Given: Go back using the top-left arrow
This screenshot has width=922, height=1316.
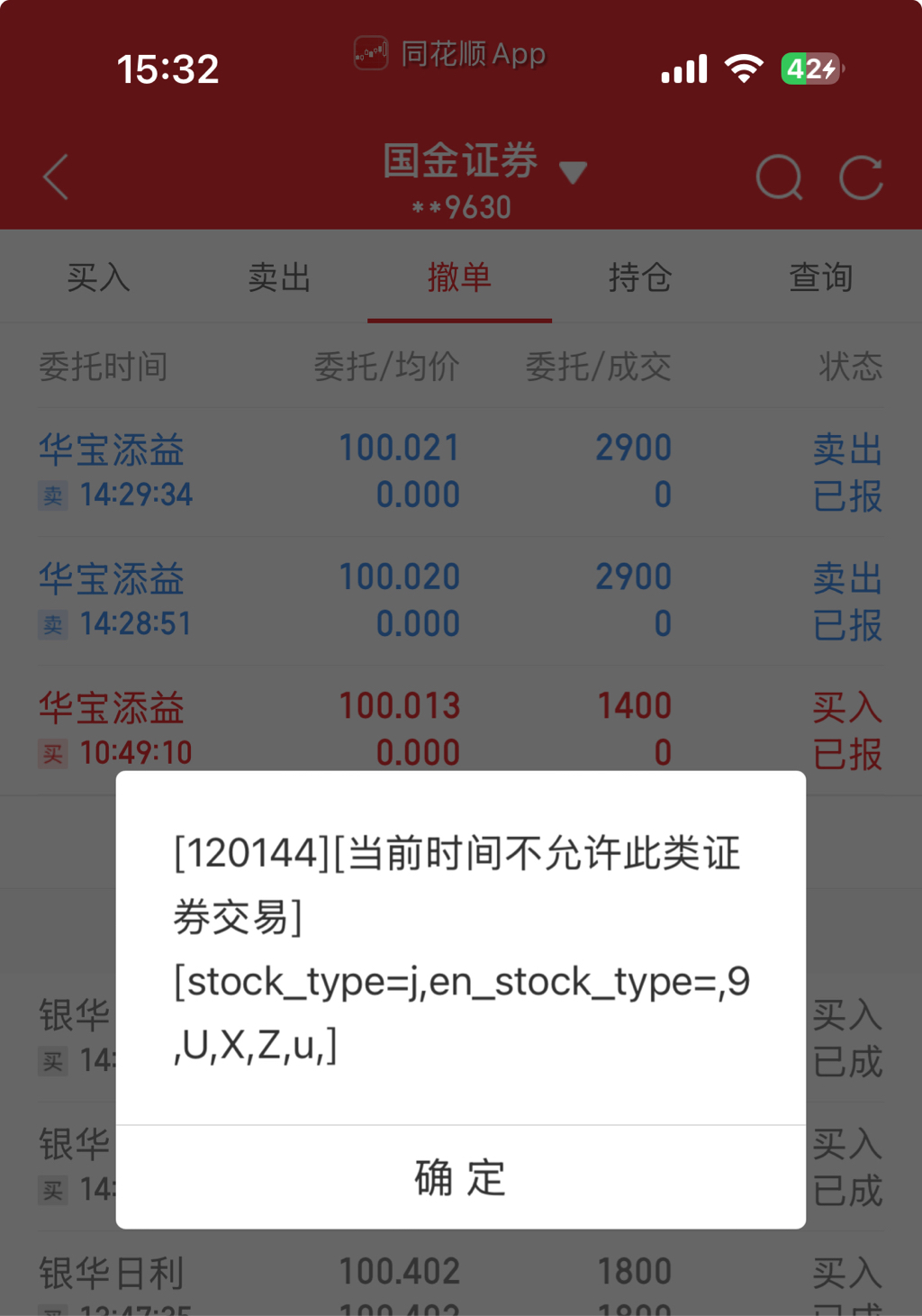Looking at the screenshot, I should pos(56,177).
